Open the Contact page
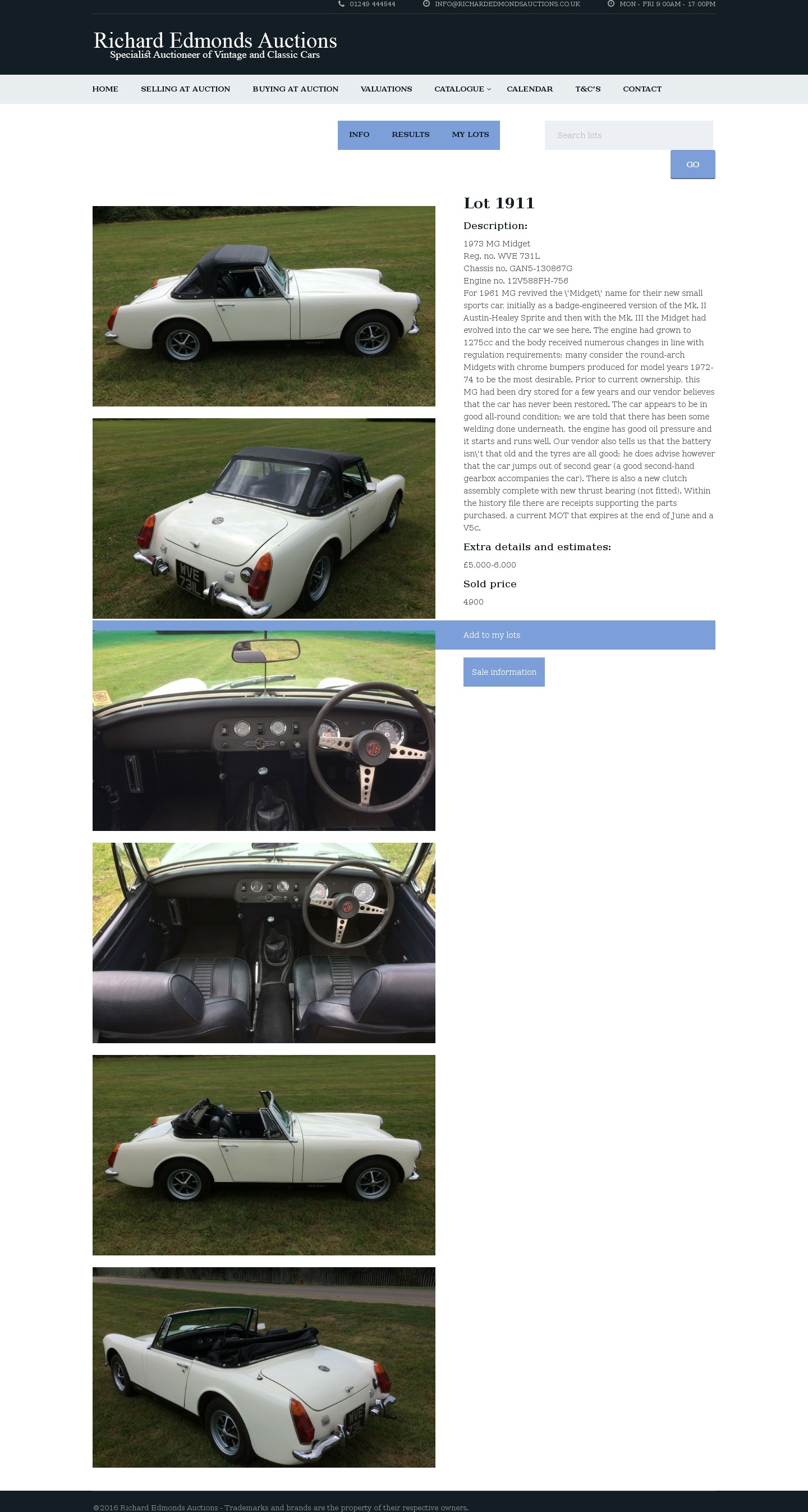Screen dimensions: 808x1512 point(642,89)
